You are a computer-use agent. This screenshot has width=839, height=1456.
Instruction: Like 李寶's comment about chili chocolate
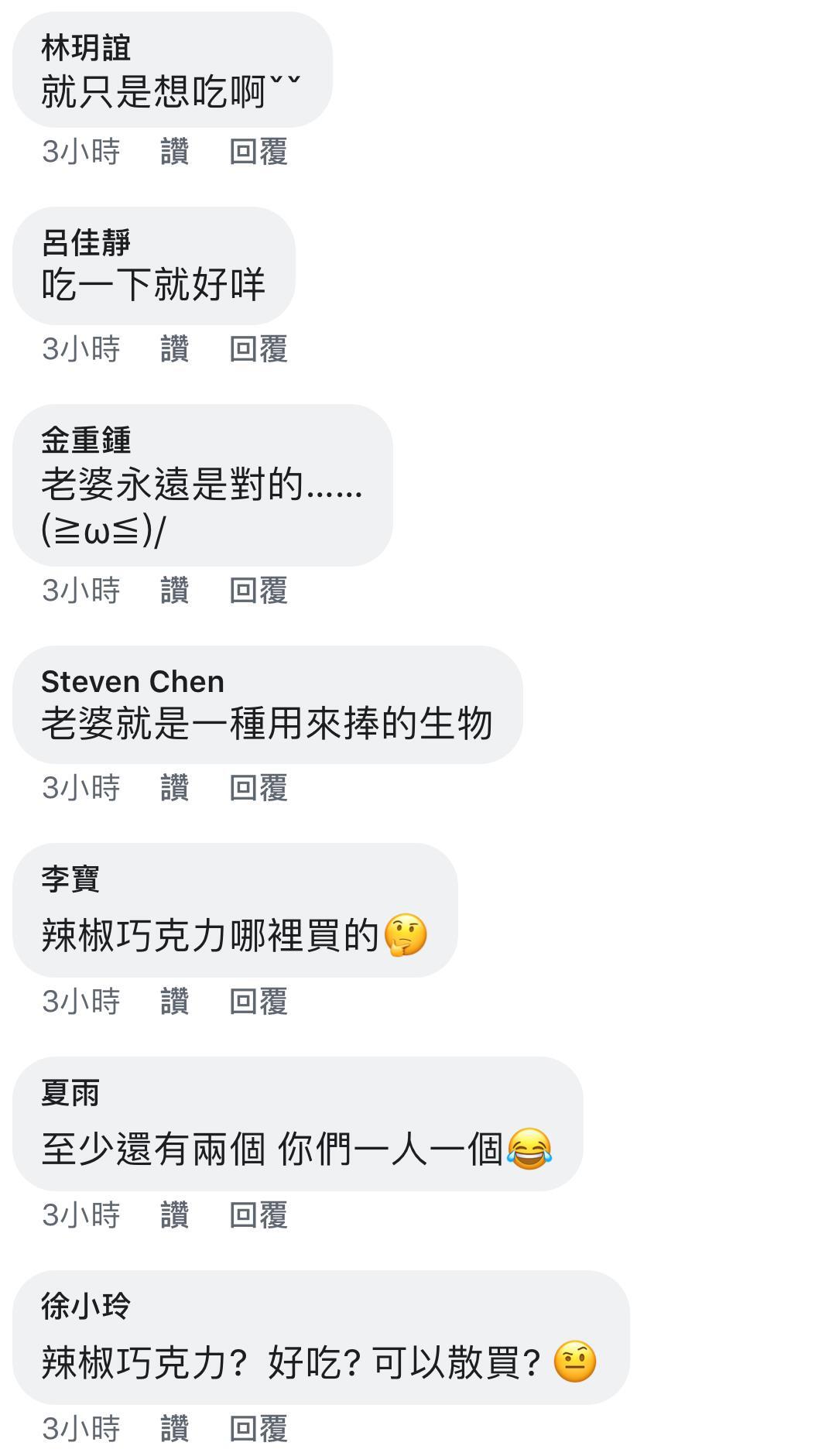click(174, 1001)
